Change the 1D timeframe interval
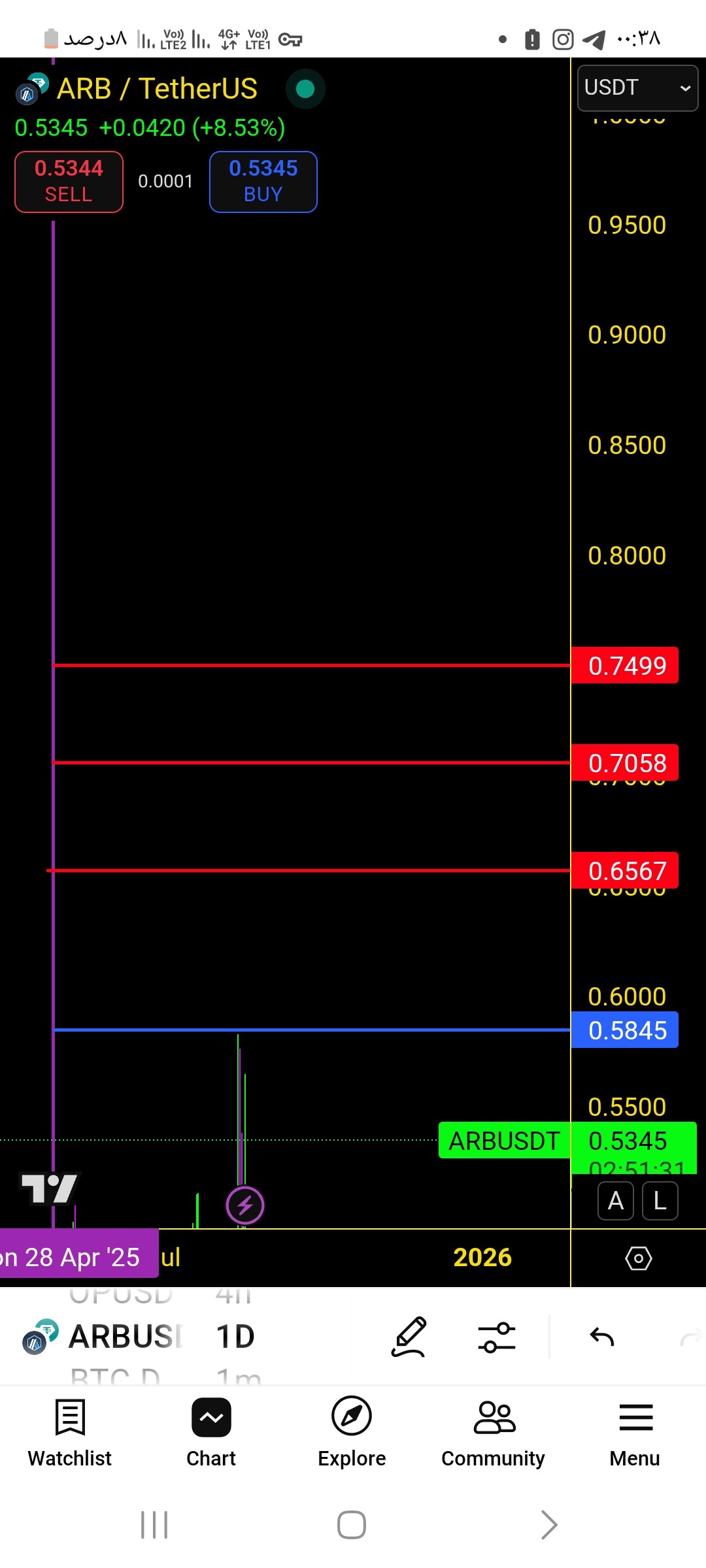This screenshot has width=706, height=1568. [x=235, y=1336]
